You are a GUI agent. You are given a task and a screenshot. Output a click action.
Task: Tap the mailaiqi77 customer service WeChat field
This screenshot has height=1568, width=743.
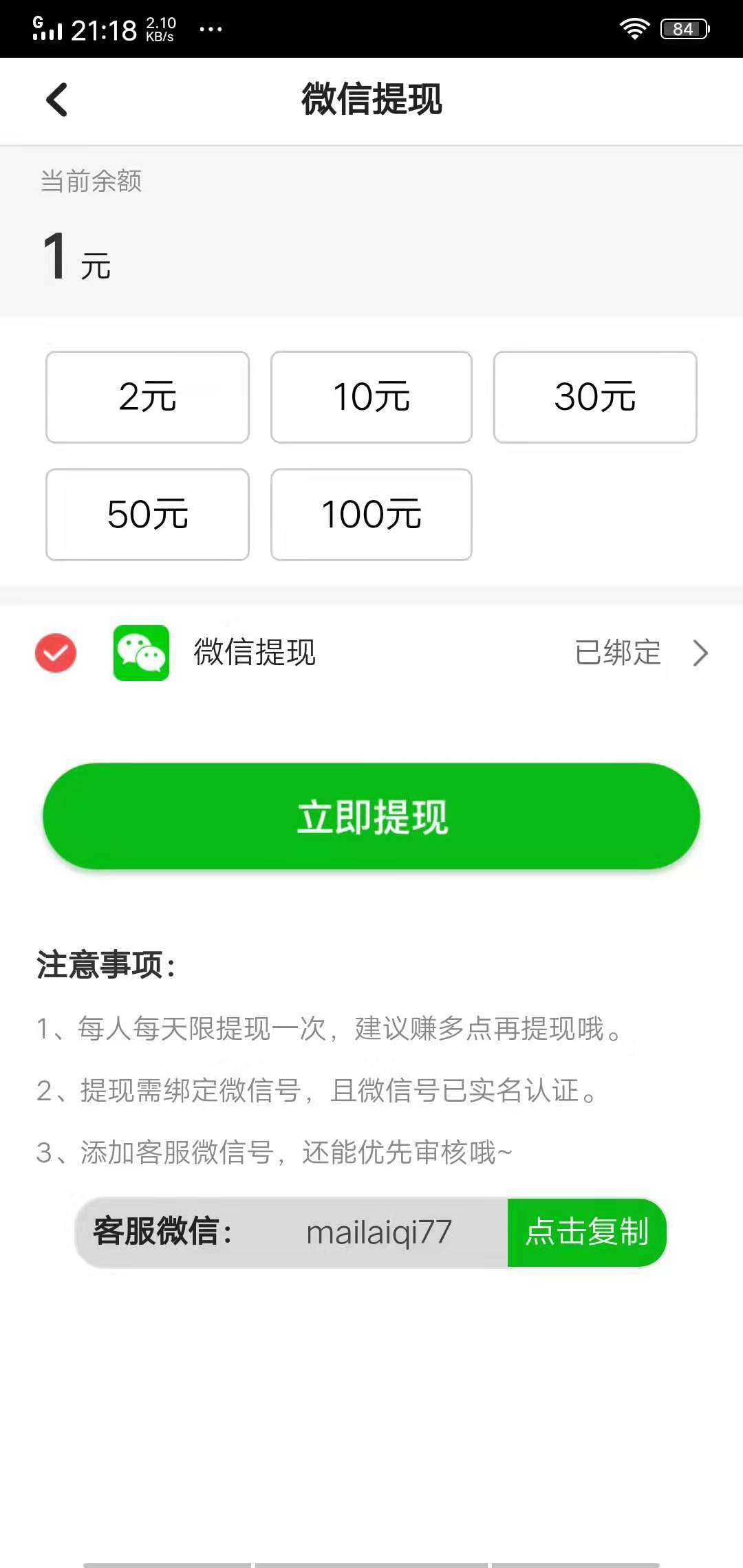coord(379,1233)
